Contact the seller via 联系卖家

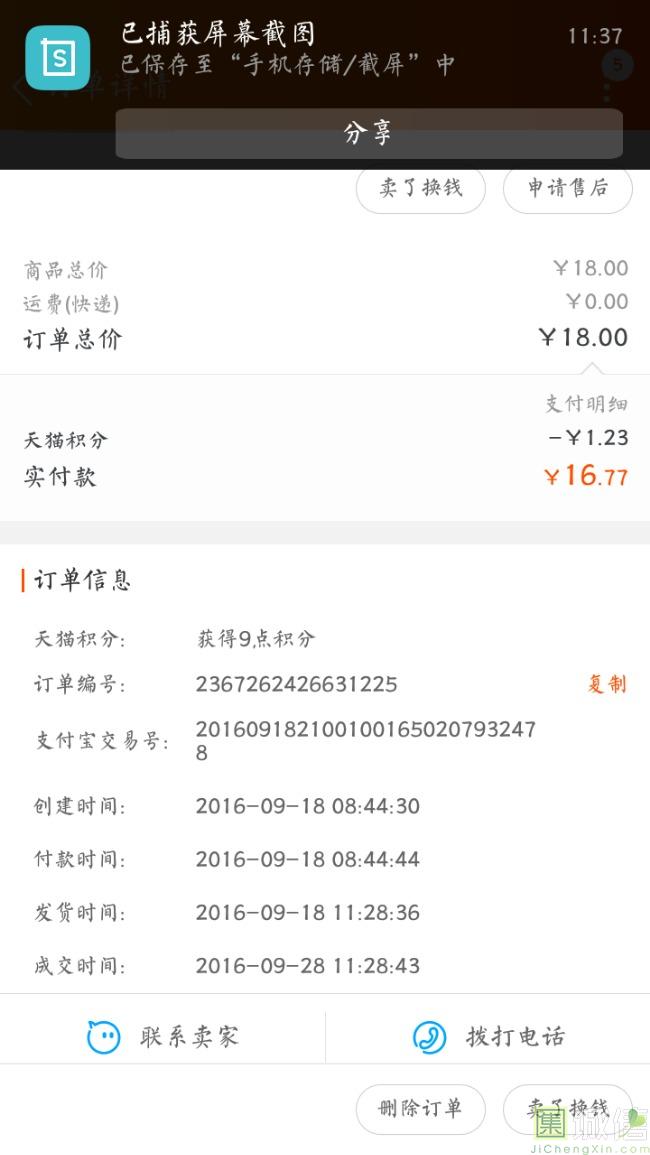(163, 1037)
